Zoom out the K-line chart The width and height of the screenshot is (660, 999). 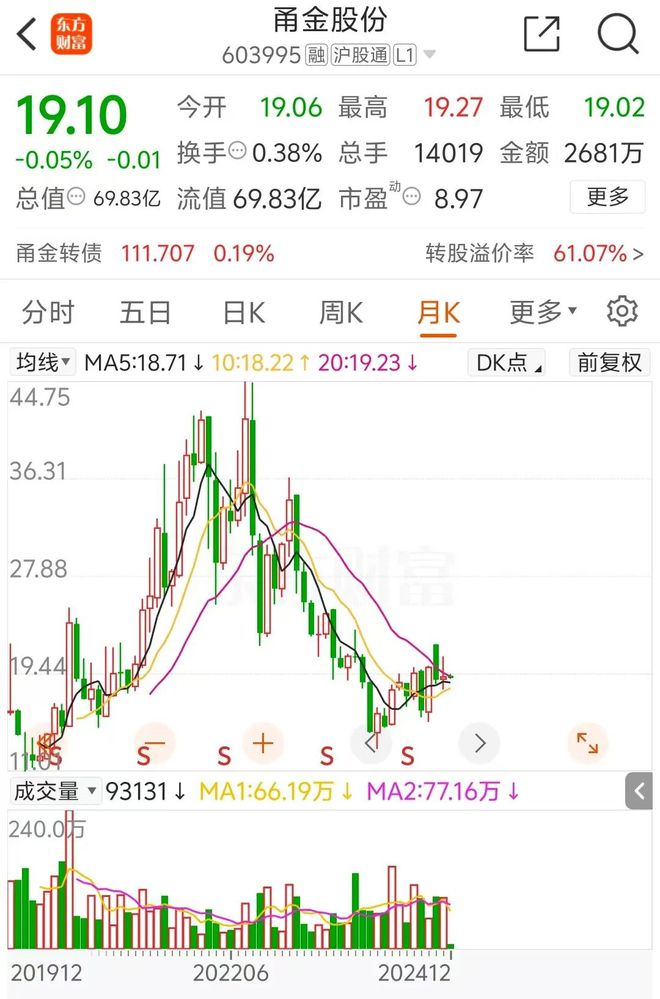pos(155,743)
